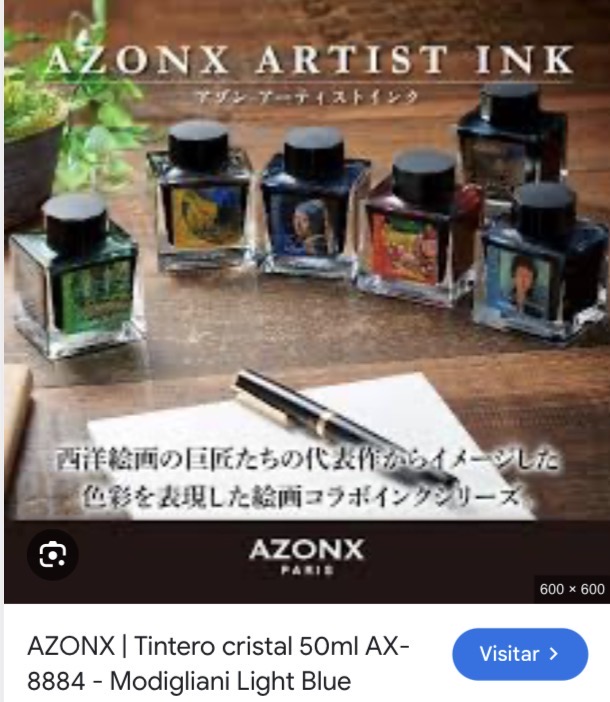610x702 pixels.
Task: Search this image with Google Lens
Action: tap(51, 558)
